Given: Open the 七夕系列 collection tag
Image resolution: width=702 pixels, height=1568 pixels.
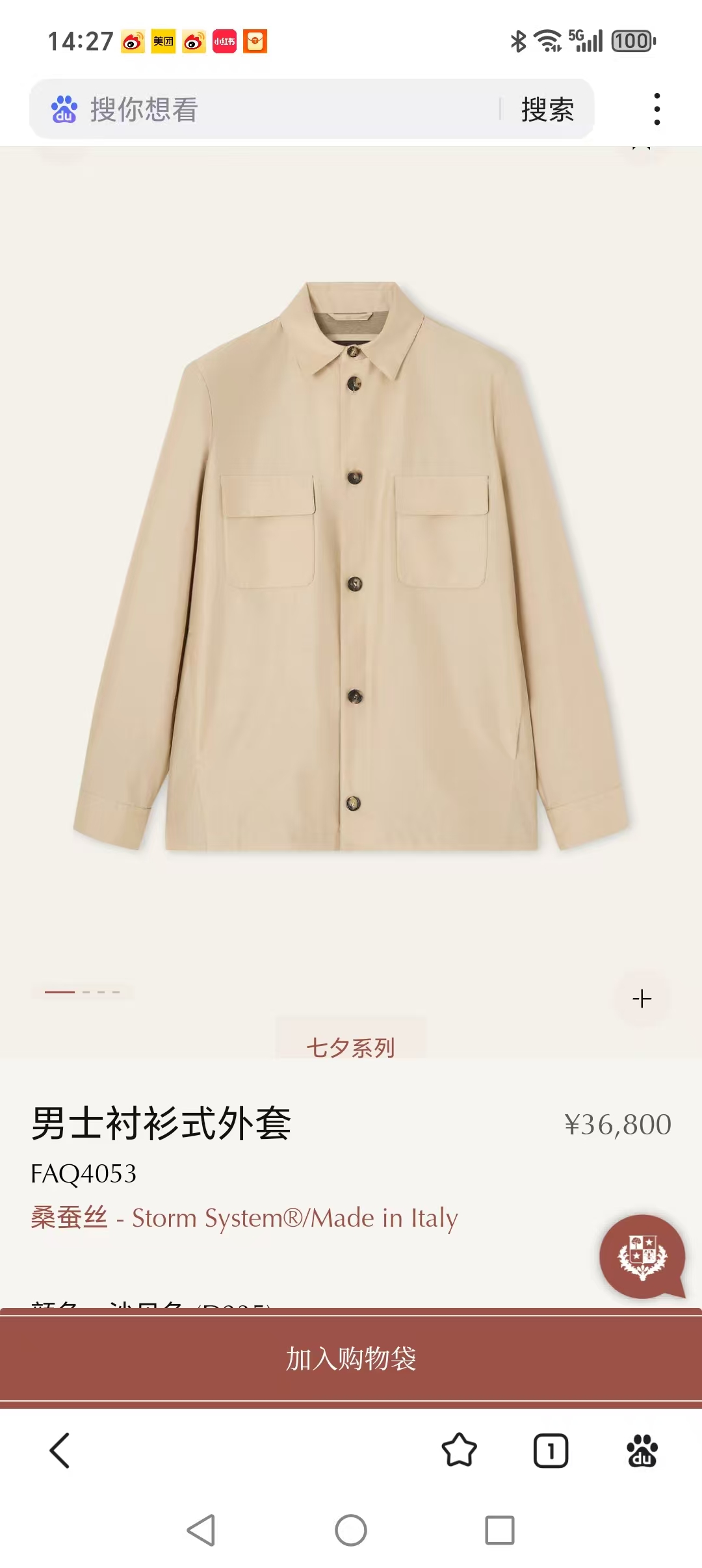Looking at the screenshot, I should pyautogui.click(x=351, y=1047).
